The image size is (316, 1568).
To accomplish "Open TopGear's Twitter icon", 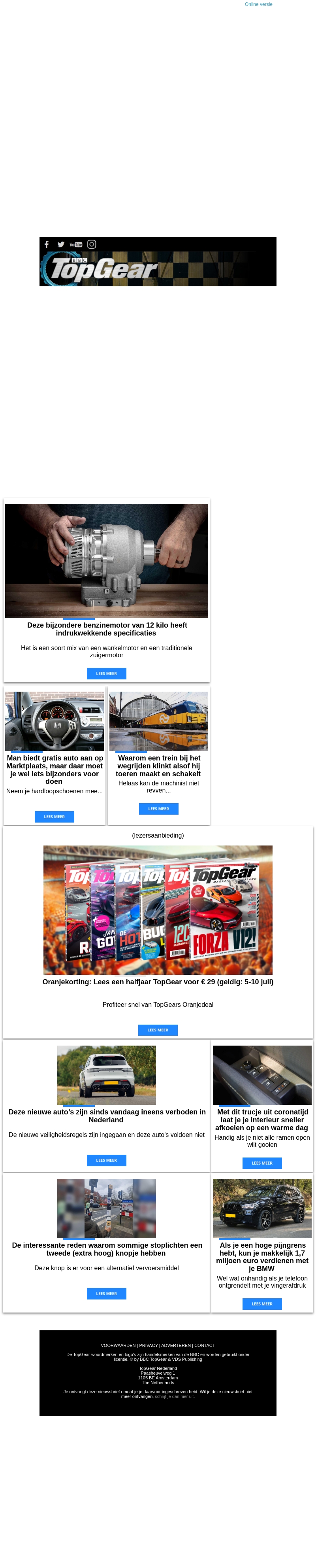I will tap(61, 244).
